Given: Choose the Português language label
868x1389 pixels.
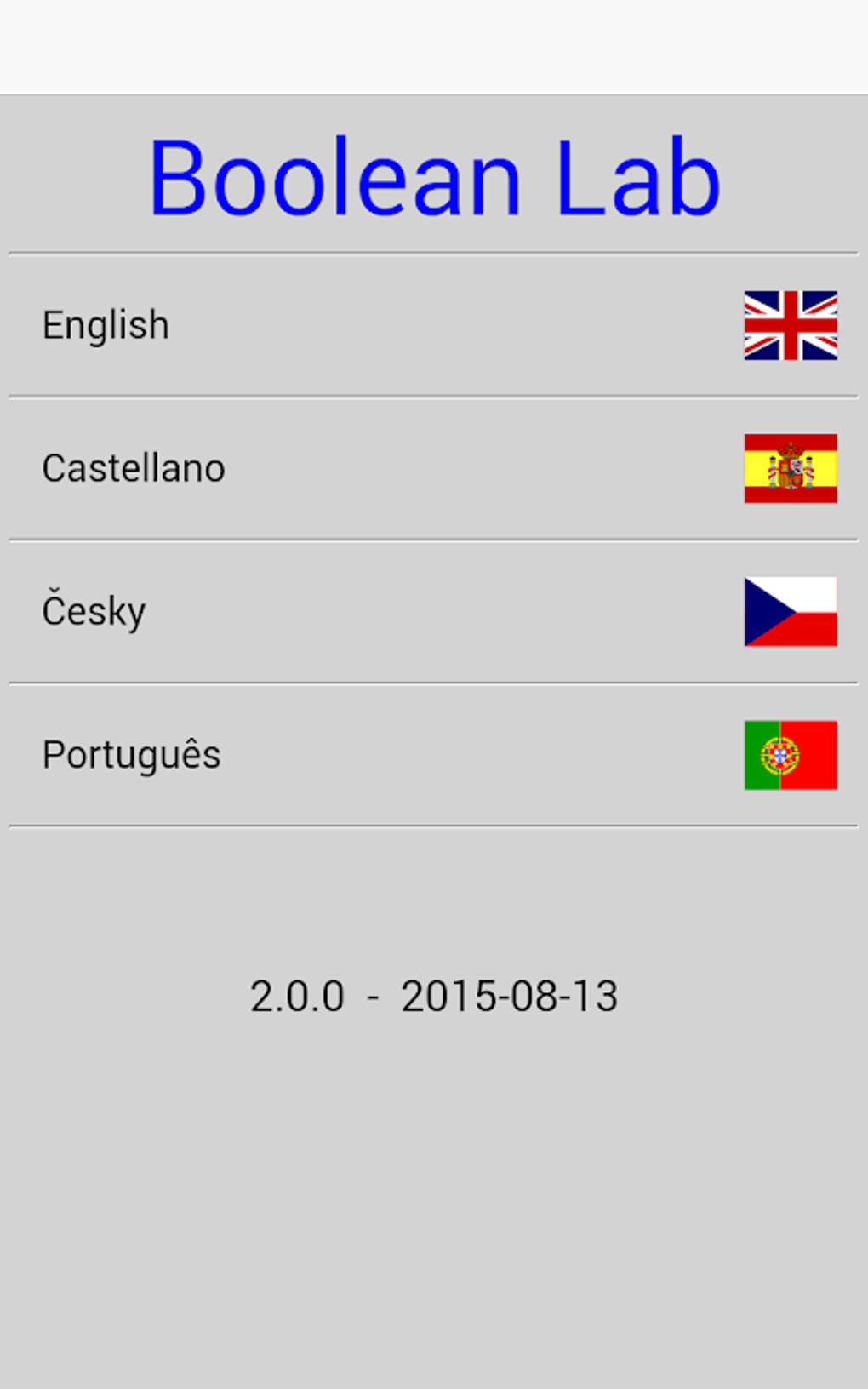Looking at the screenshot, I should coord(131,754).
